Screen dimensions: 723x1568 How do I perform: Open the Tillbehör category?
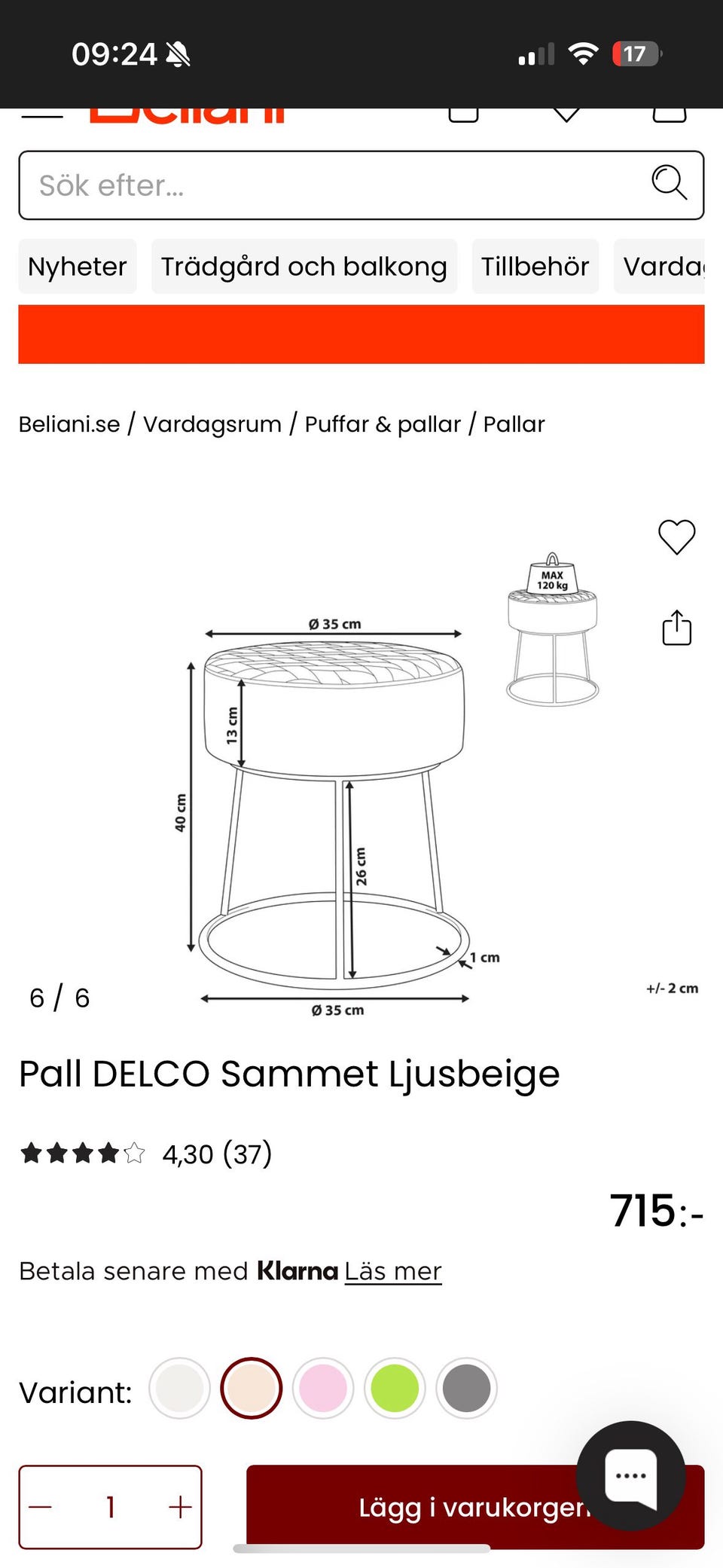click(x=535, y=266)
